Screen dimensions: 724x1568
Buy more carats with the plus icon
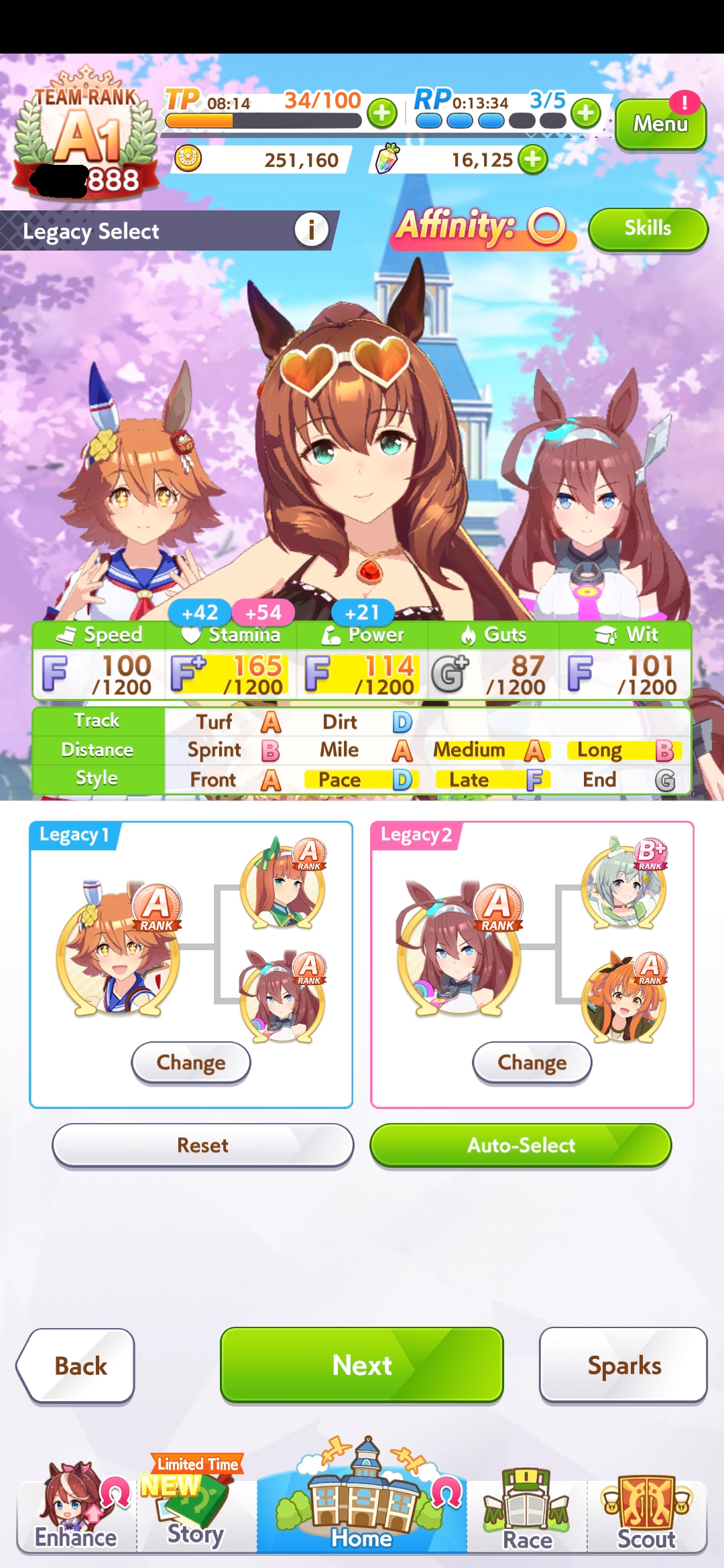click(534, 159)
